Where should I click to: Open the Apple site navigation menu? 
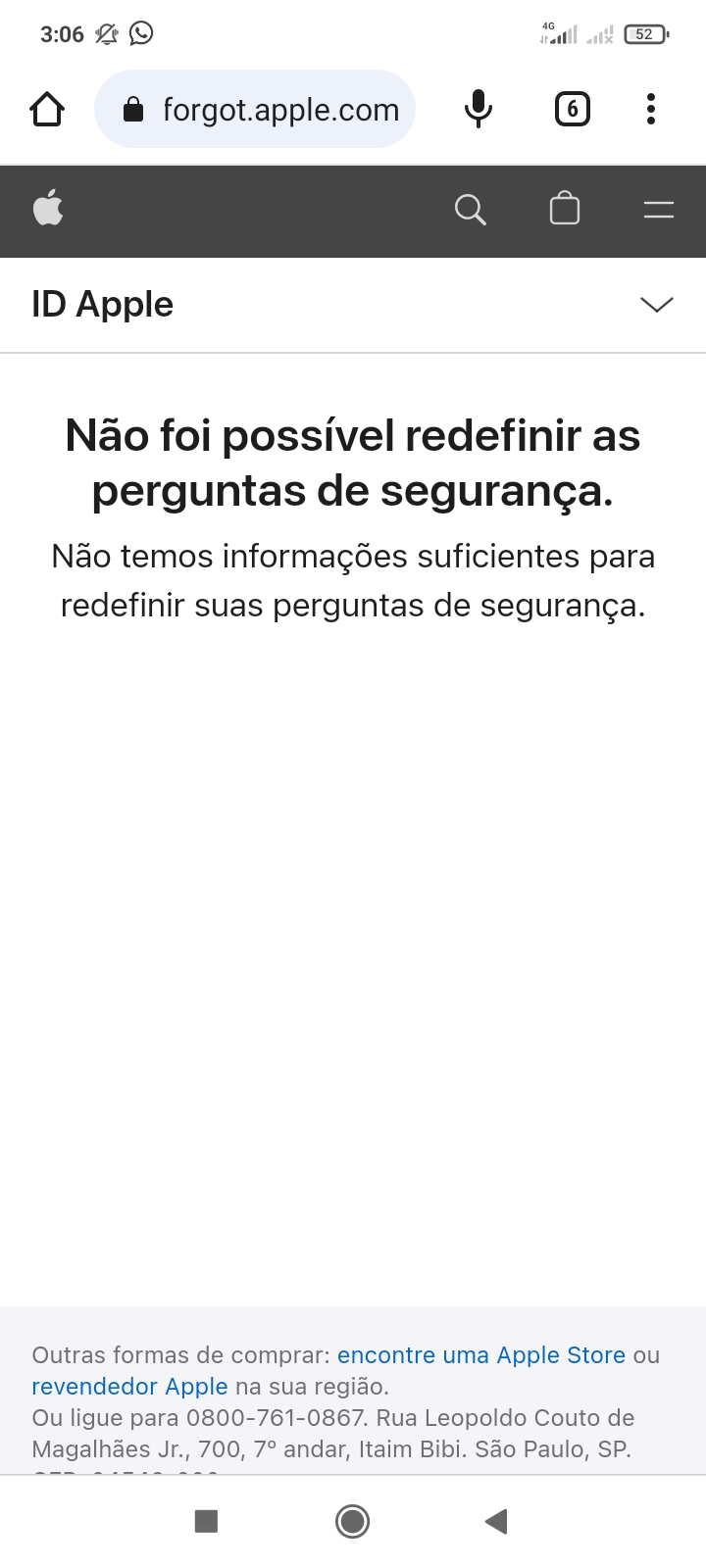(658, 209)
